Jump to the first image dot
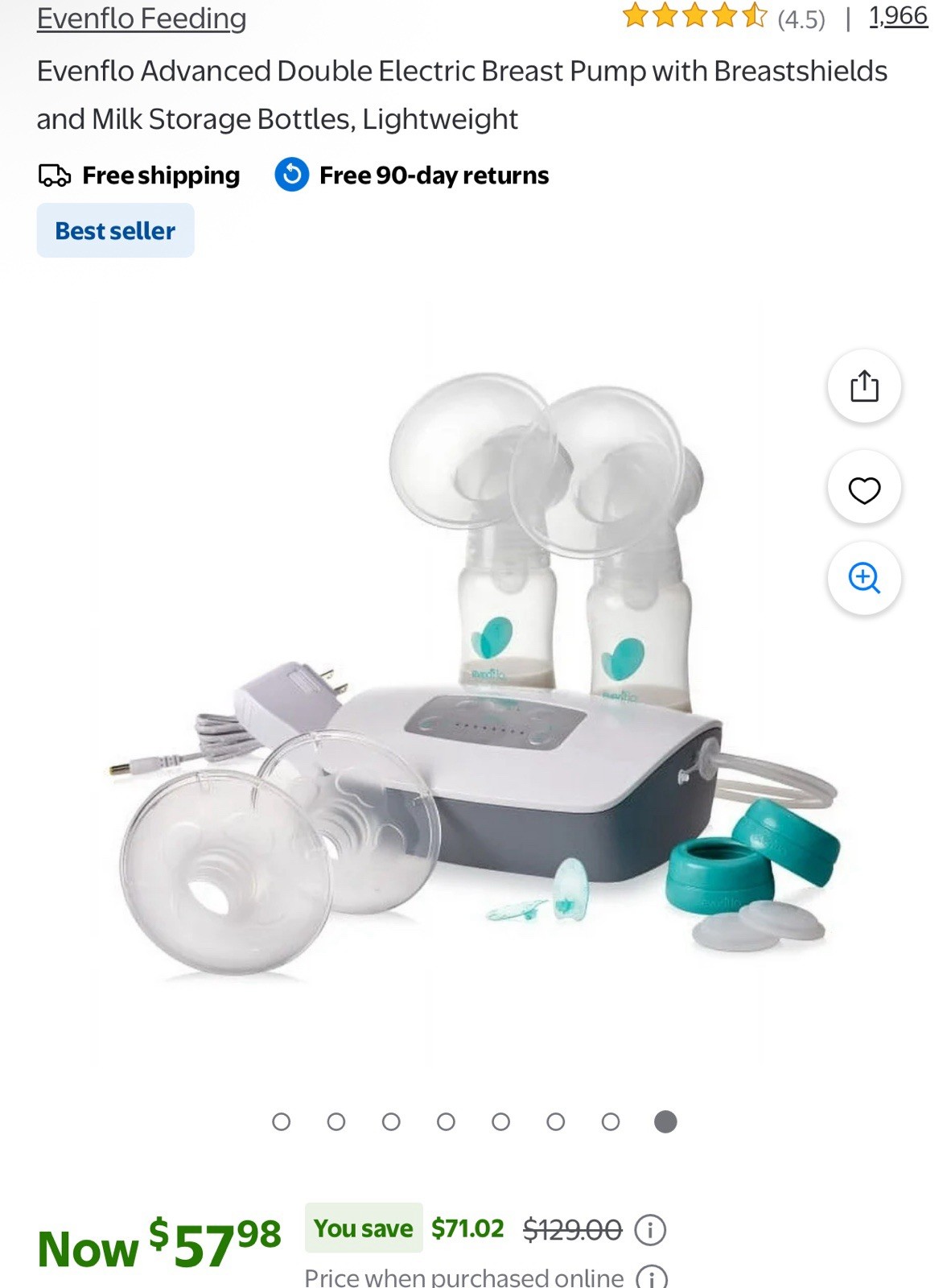 point(281,1121)
